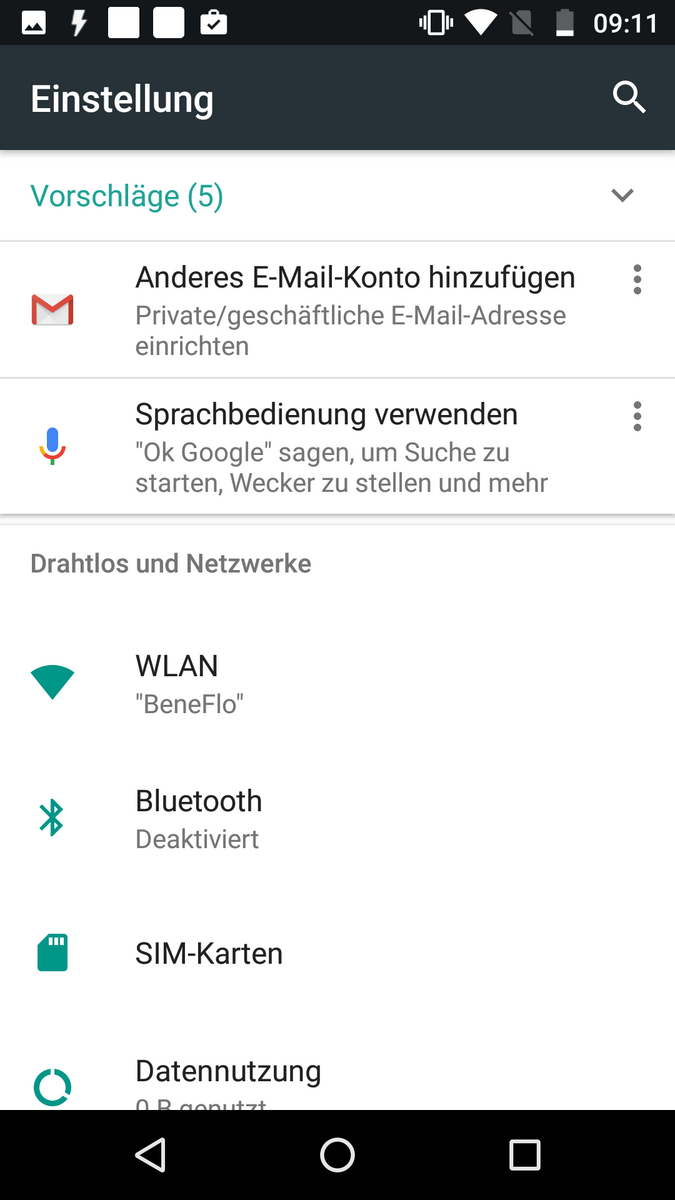Tap the system back button
Image resolution: width=675 pixels, height=1200 pixels.
(x=150, y=1155)
